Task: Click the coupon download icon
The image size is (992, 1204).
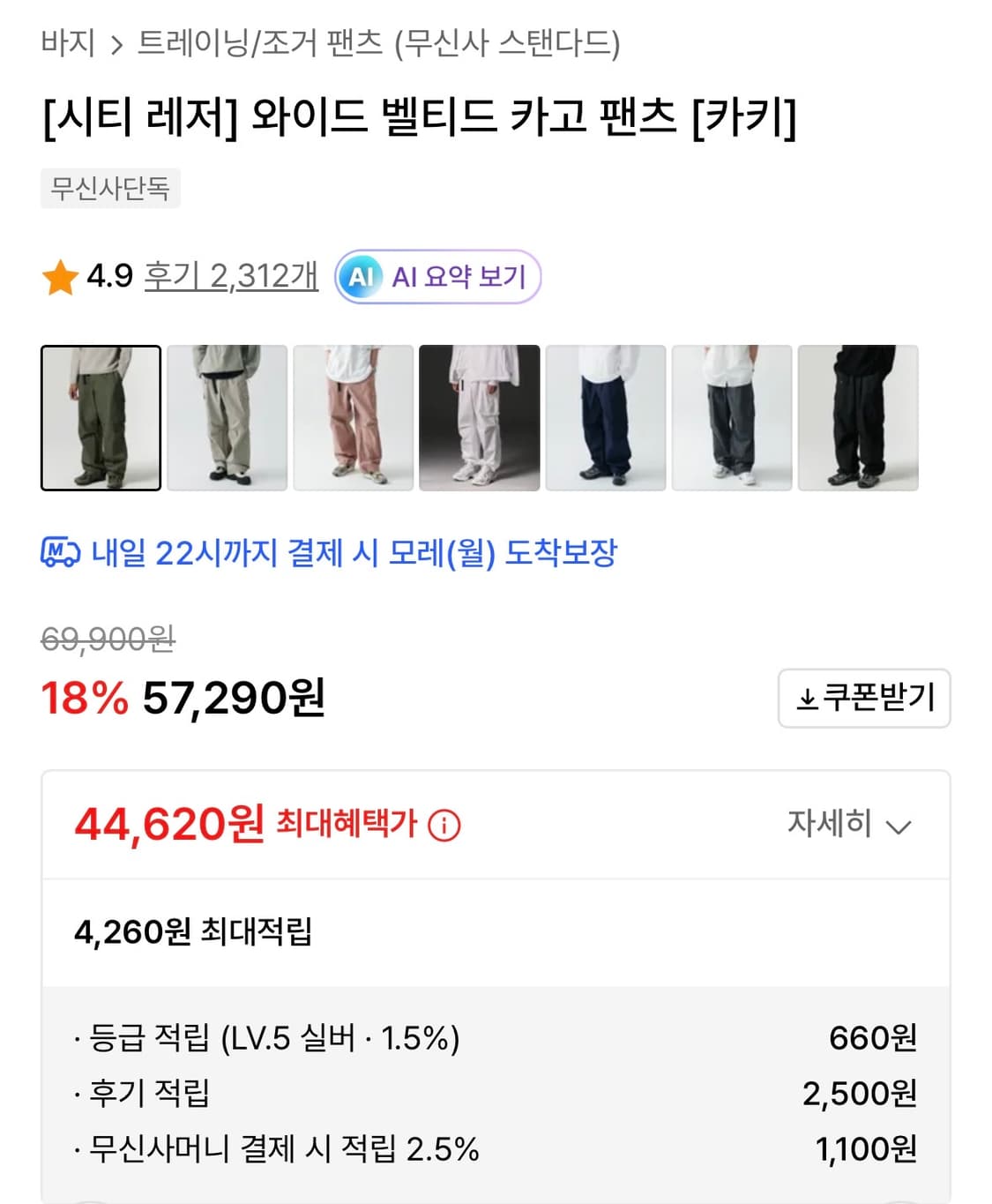Action: (807, 699)
